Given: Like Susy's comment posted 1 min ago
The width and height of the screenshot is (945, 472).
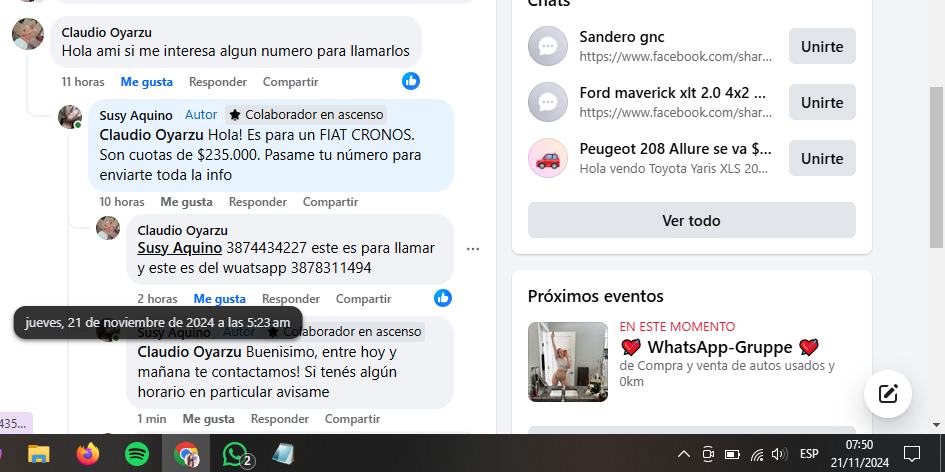Looking at the screenshot, I should (x=208, y=418).
